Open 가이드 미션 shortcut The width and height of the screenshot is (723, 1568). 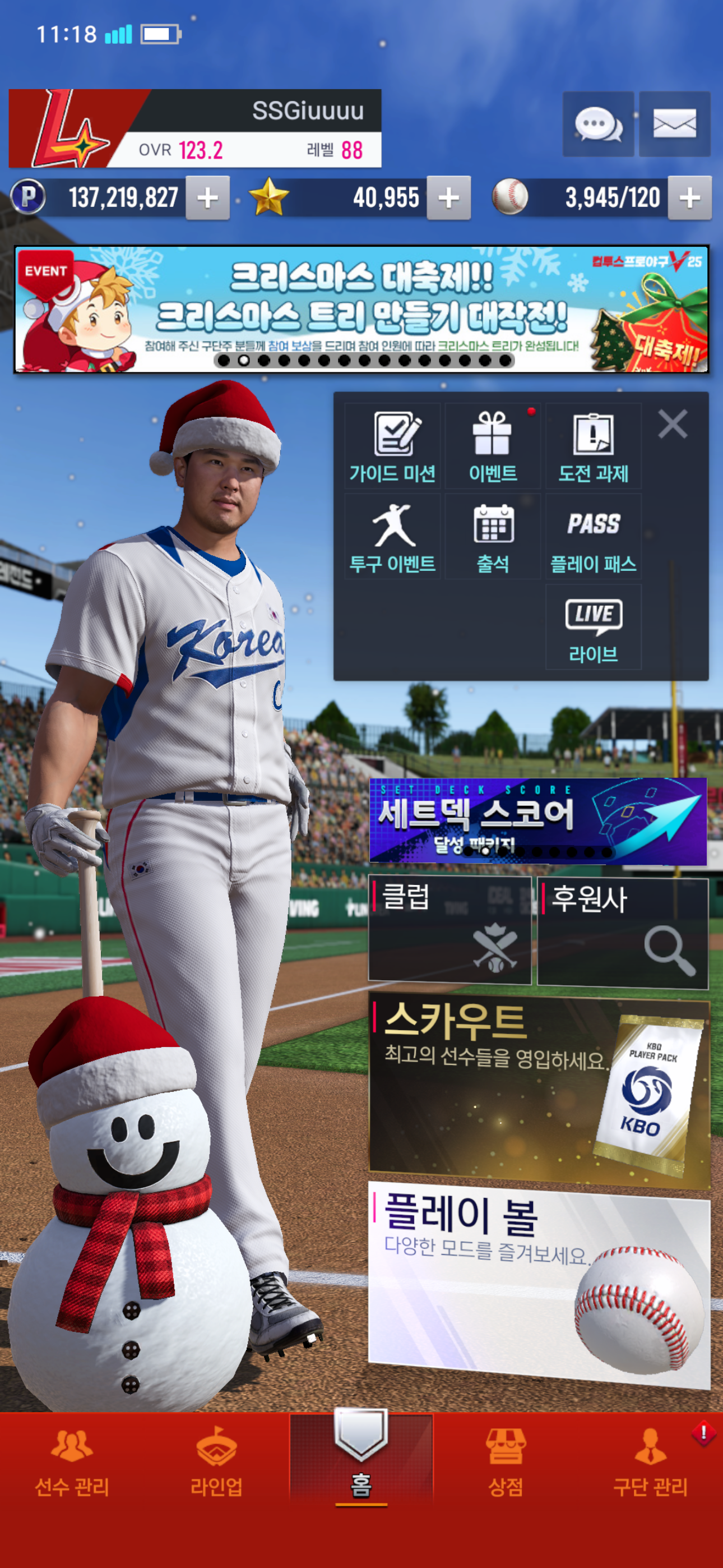[x=392, y=447]
